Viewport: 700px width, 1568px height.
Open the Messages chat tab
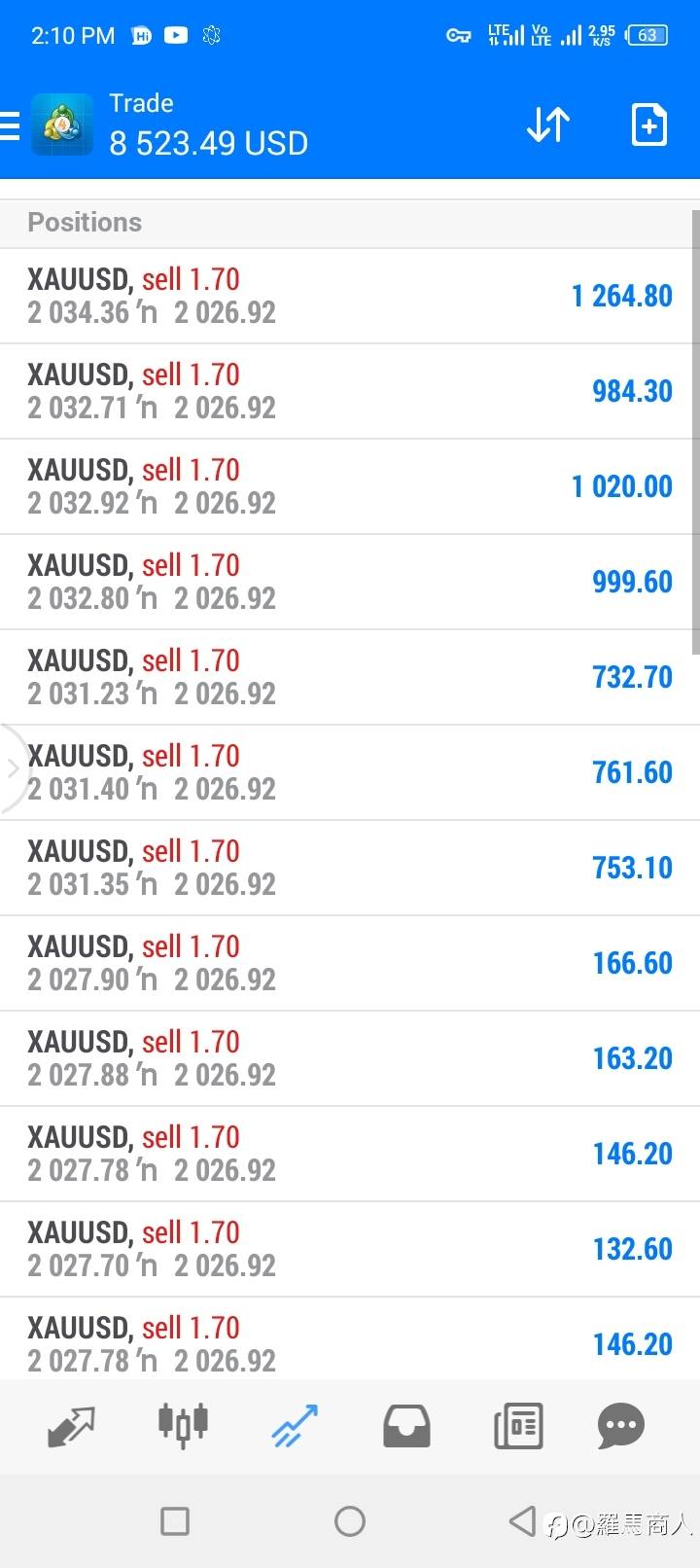click(x=621, y=1427)
